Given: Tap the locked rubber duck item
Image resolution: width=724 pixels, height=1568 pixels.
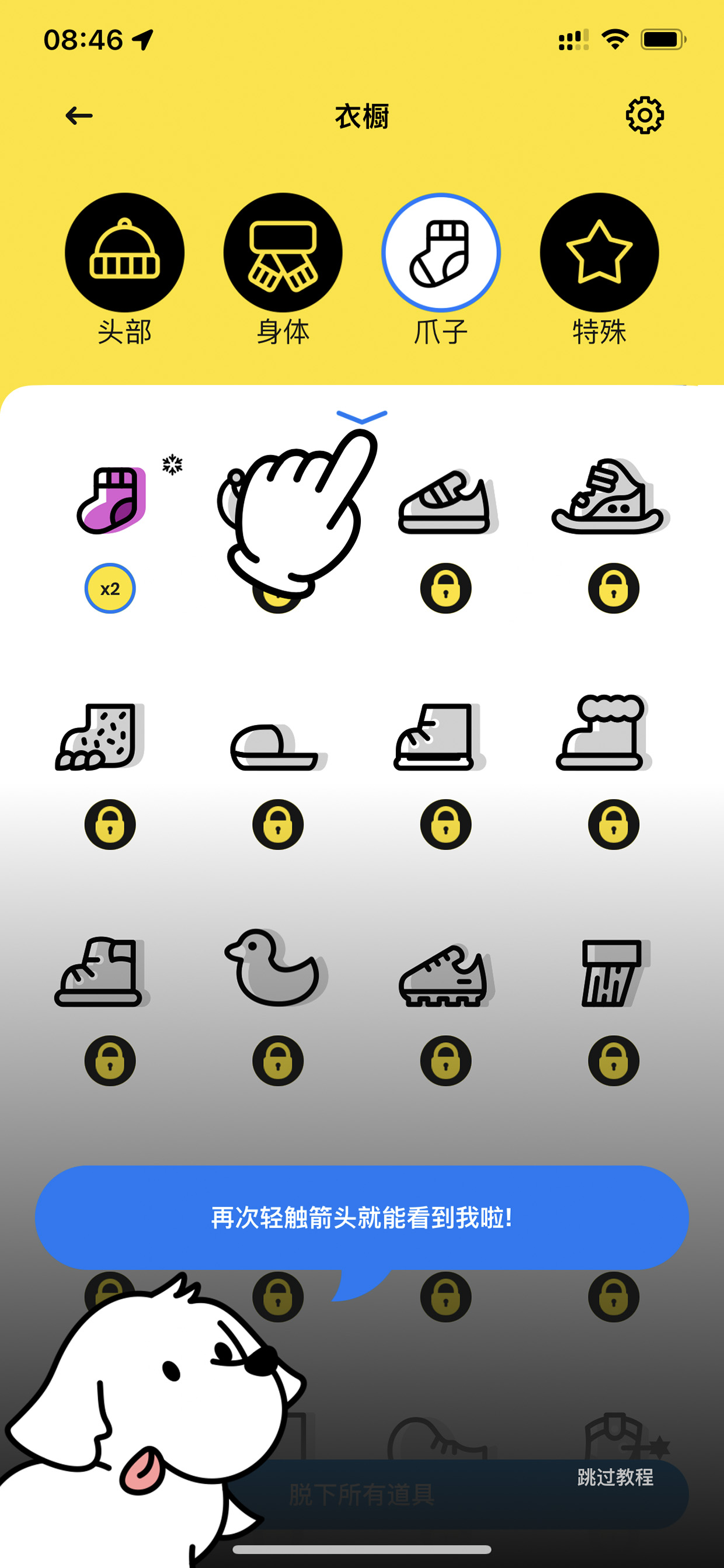Looking at the screenshot, I should (276, 967).
